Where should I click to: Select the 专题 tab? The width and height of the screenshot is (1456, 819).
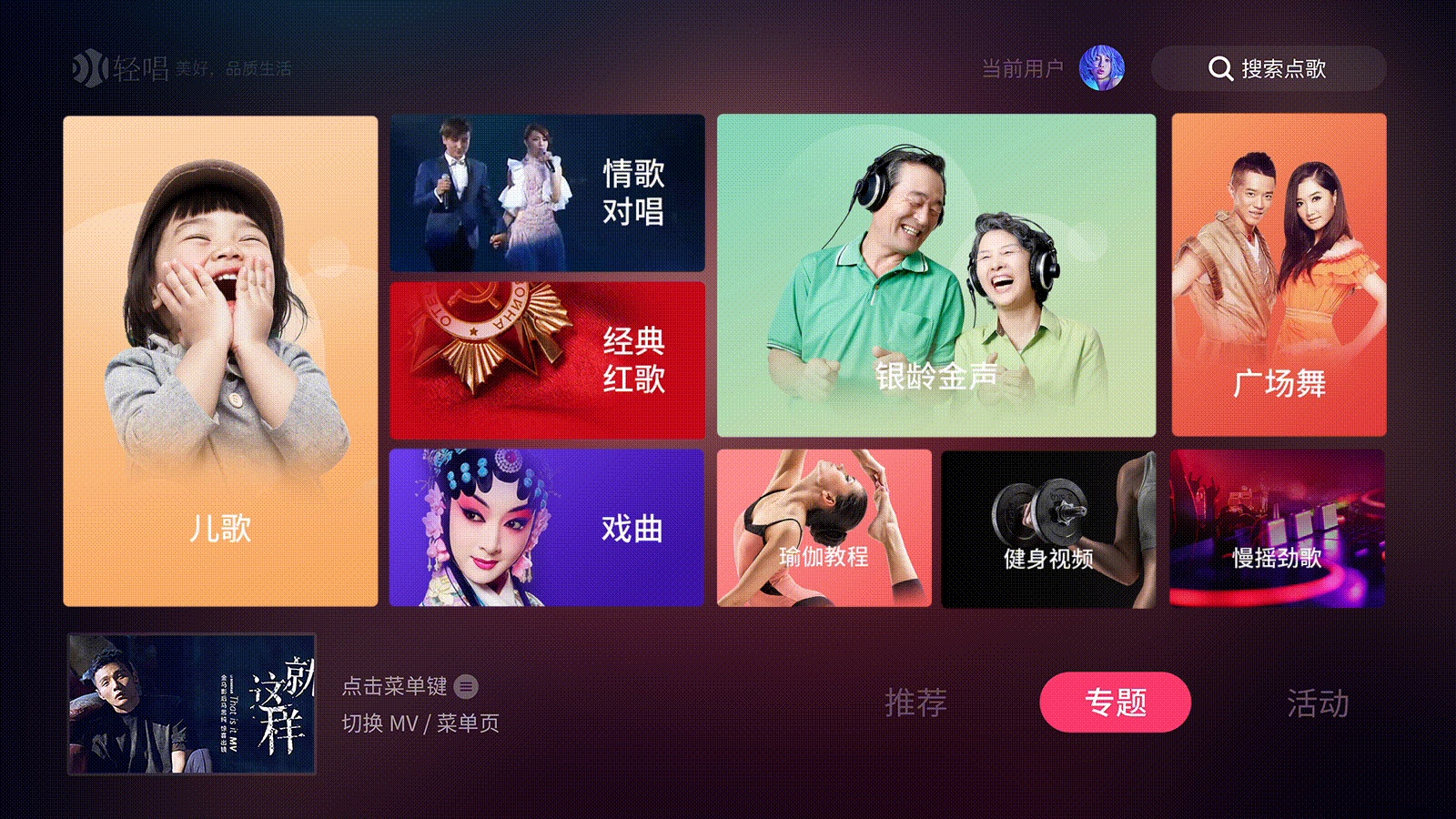tap(1116, 703)
